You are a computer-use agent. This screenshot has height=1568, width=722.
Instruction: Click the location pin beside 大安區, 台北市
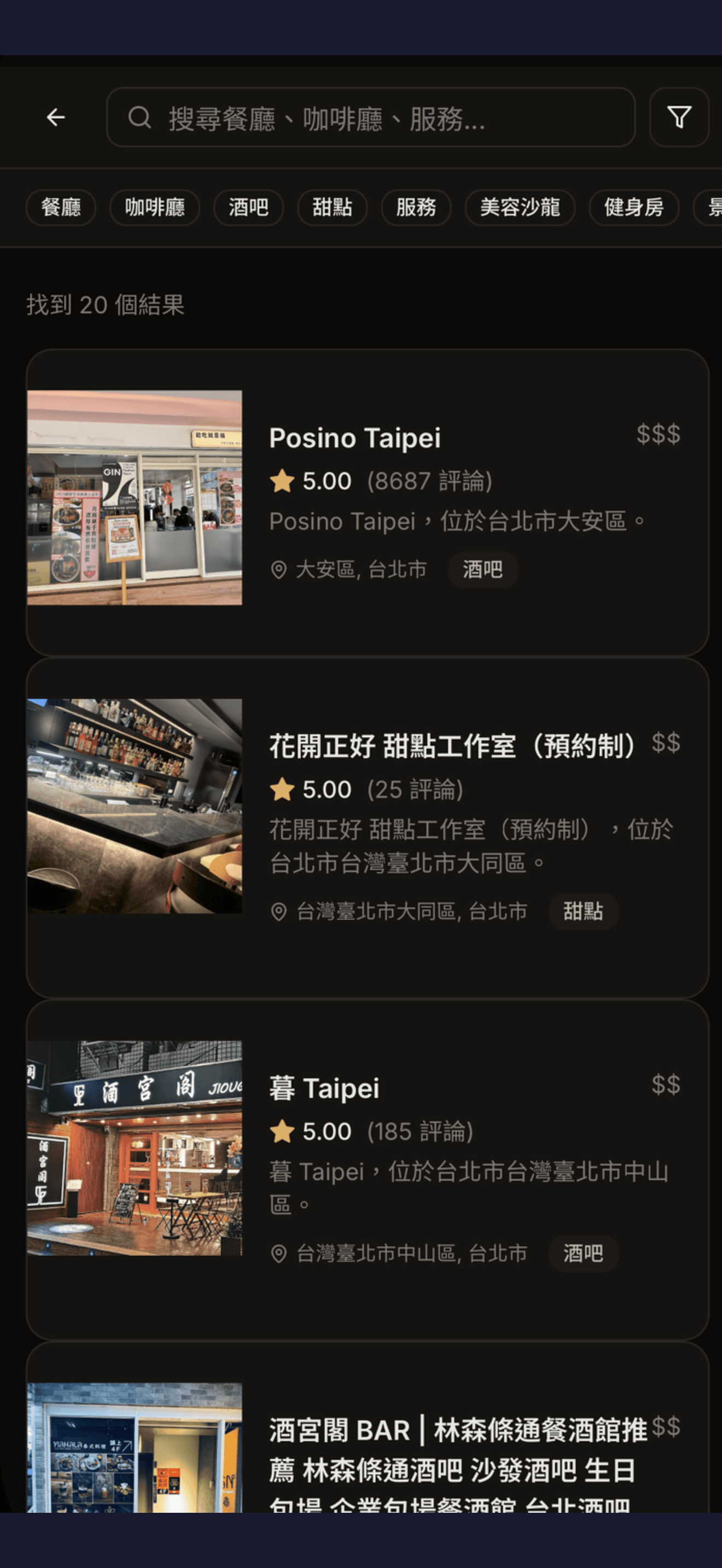(280, 569)
